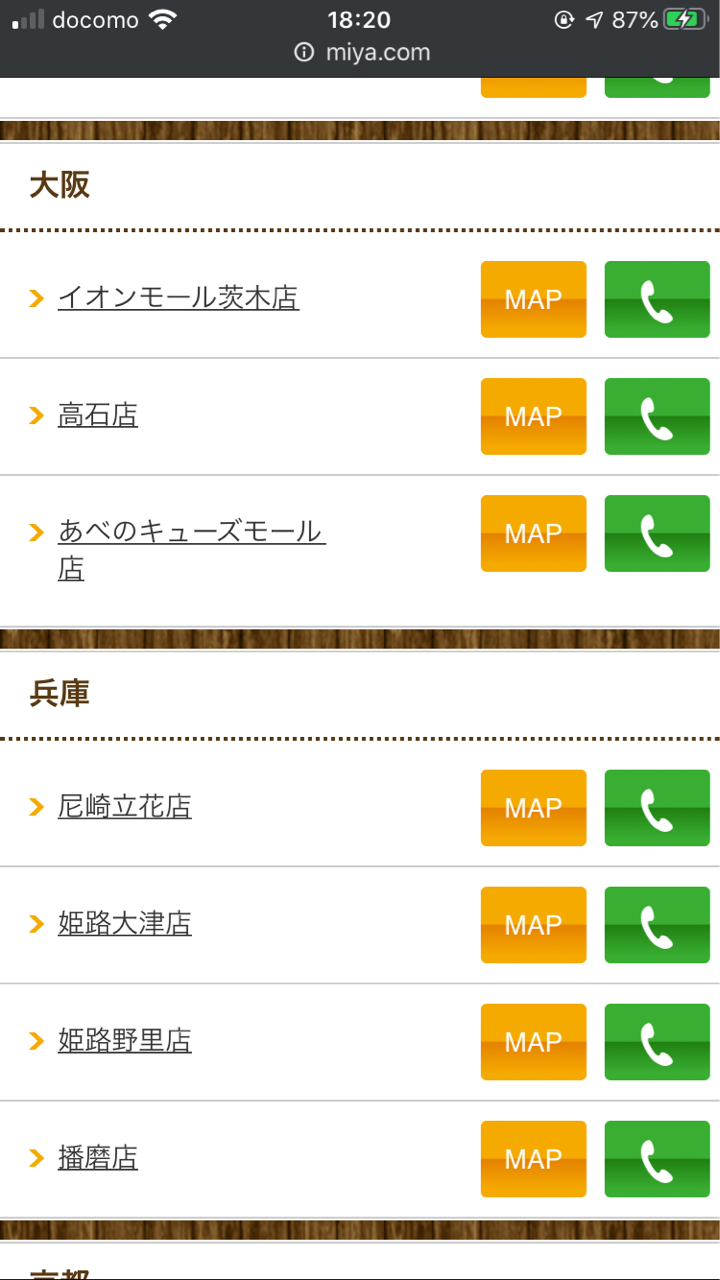The width and height of the screenshot is (720, 1280).
Task: Call the 姫路野里店 store
Action: [657, 1042]
